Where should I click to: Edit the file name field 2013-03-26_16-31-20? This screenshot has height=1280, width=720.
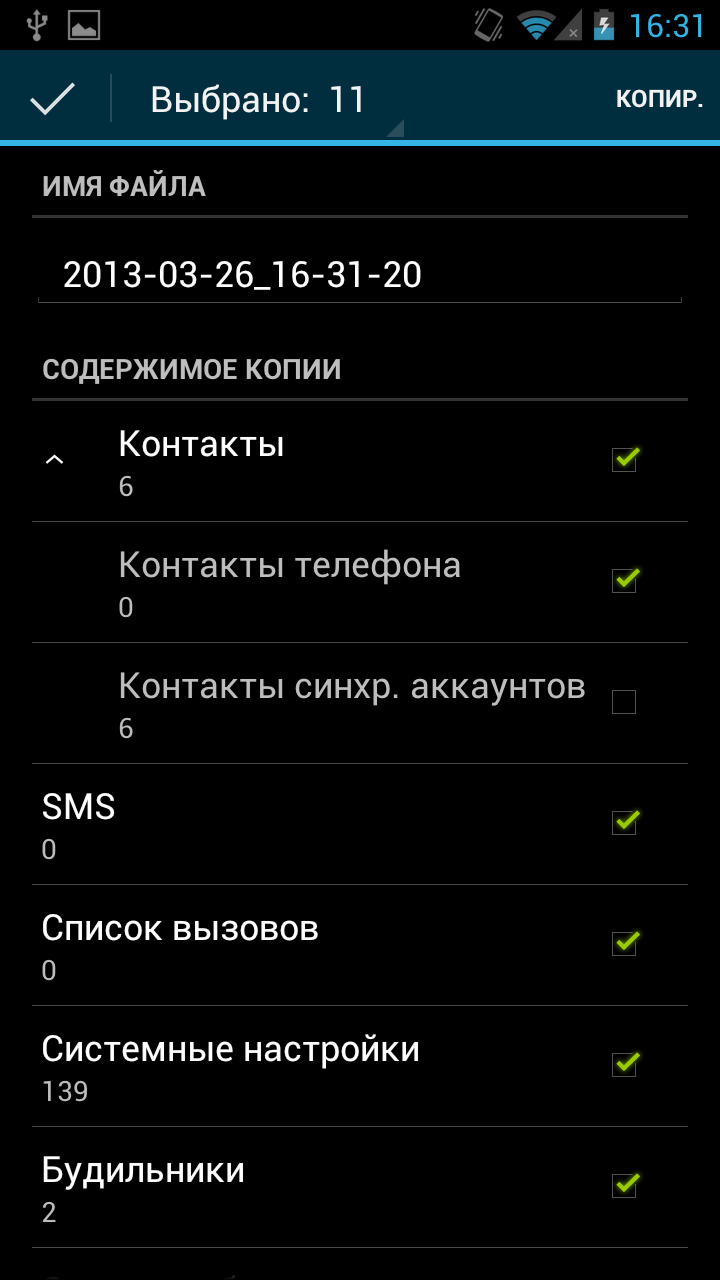(x=358, y=275)
